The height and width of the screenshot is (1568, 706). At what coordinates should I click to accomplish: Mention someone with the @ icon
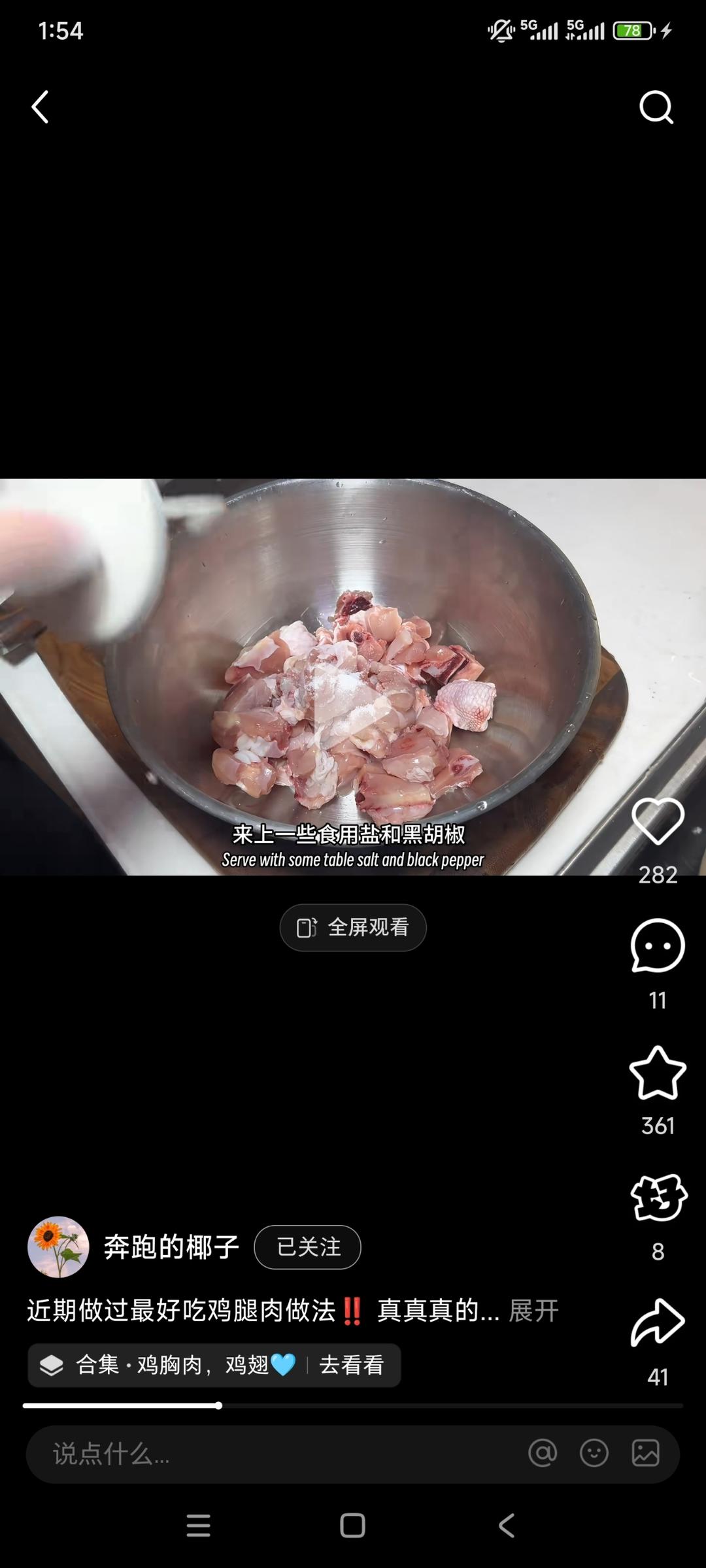point(543,1453)
